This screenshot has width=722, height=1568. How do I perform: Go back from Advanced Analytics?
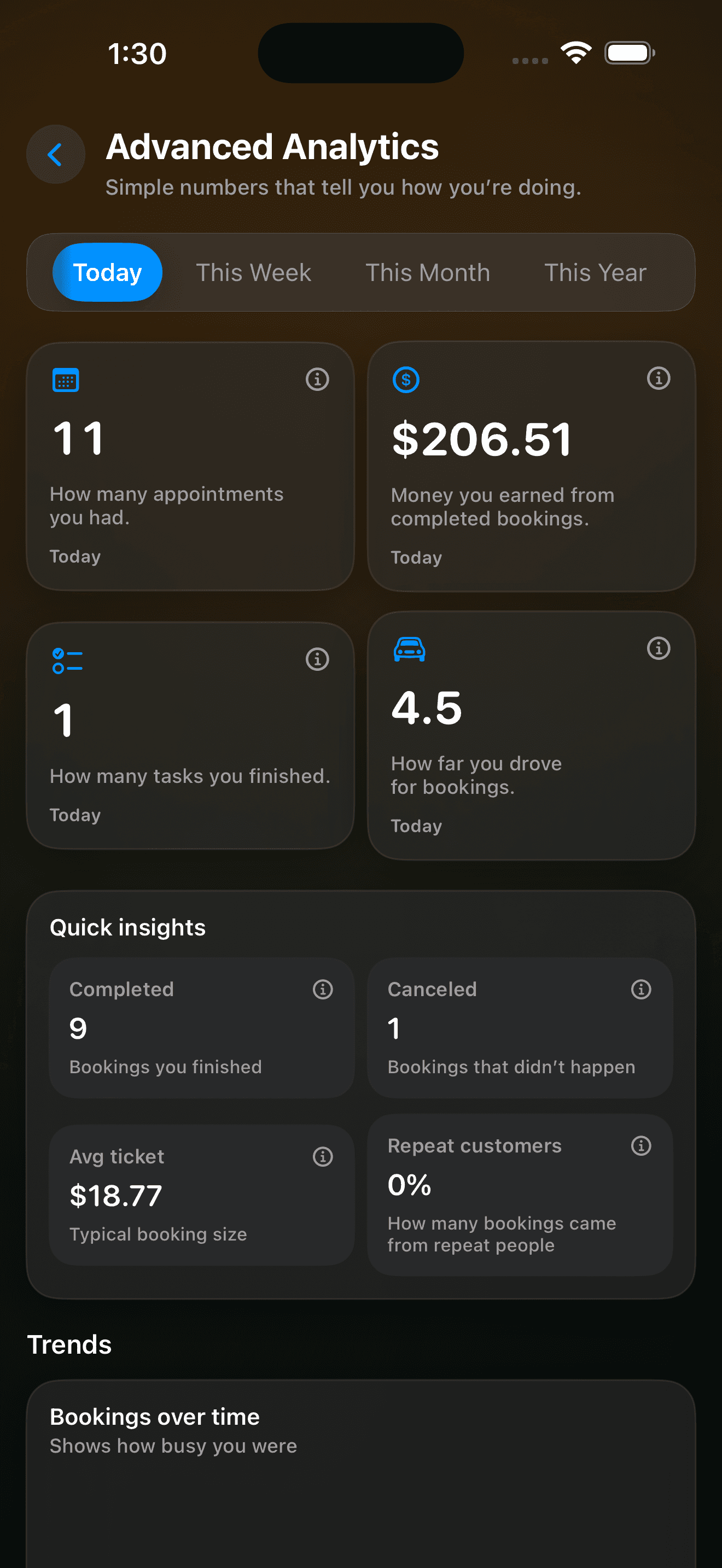pos(55,154)
